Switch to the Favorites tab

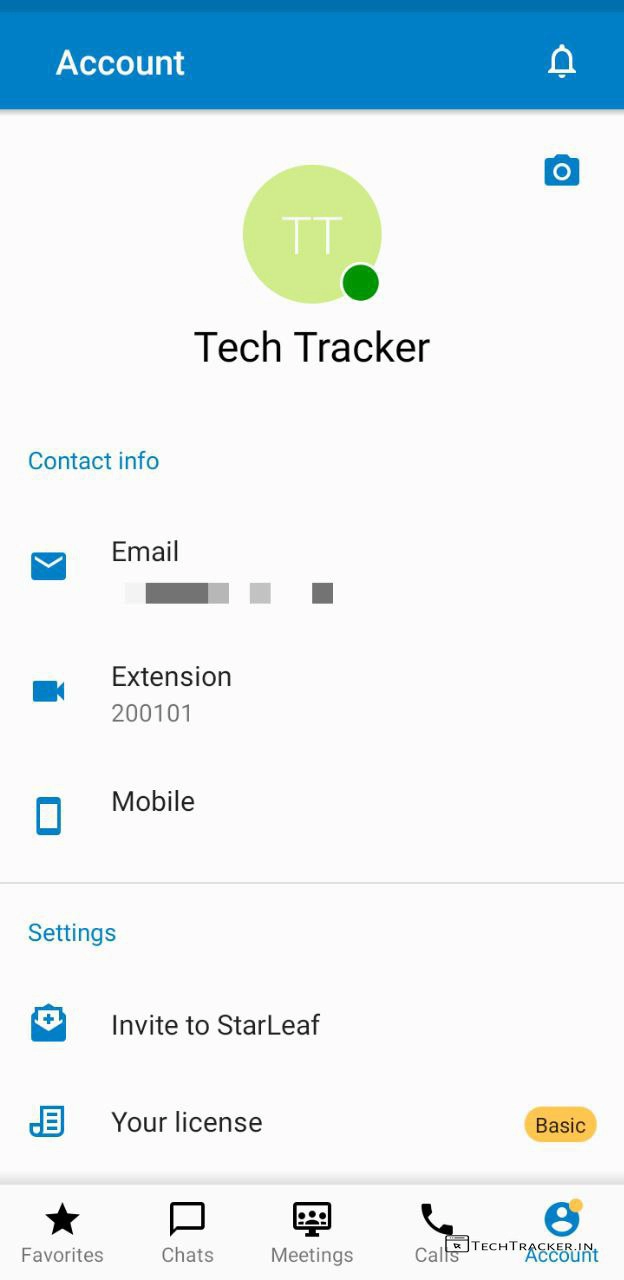point(62,1233)
